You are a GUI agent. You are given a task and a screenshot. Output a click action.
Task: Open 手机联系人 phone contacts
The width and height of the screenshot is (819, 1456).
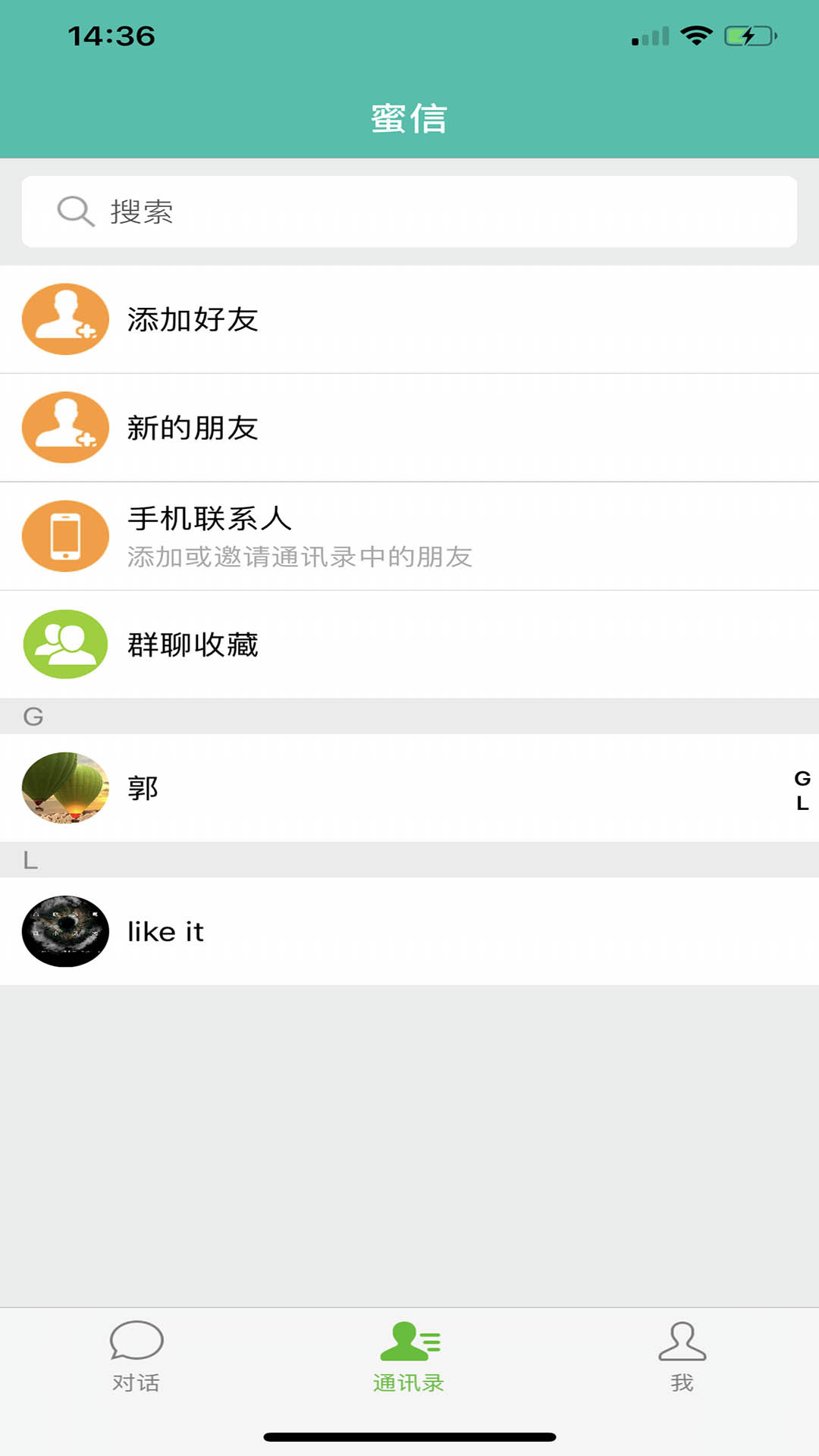[409, 536]
